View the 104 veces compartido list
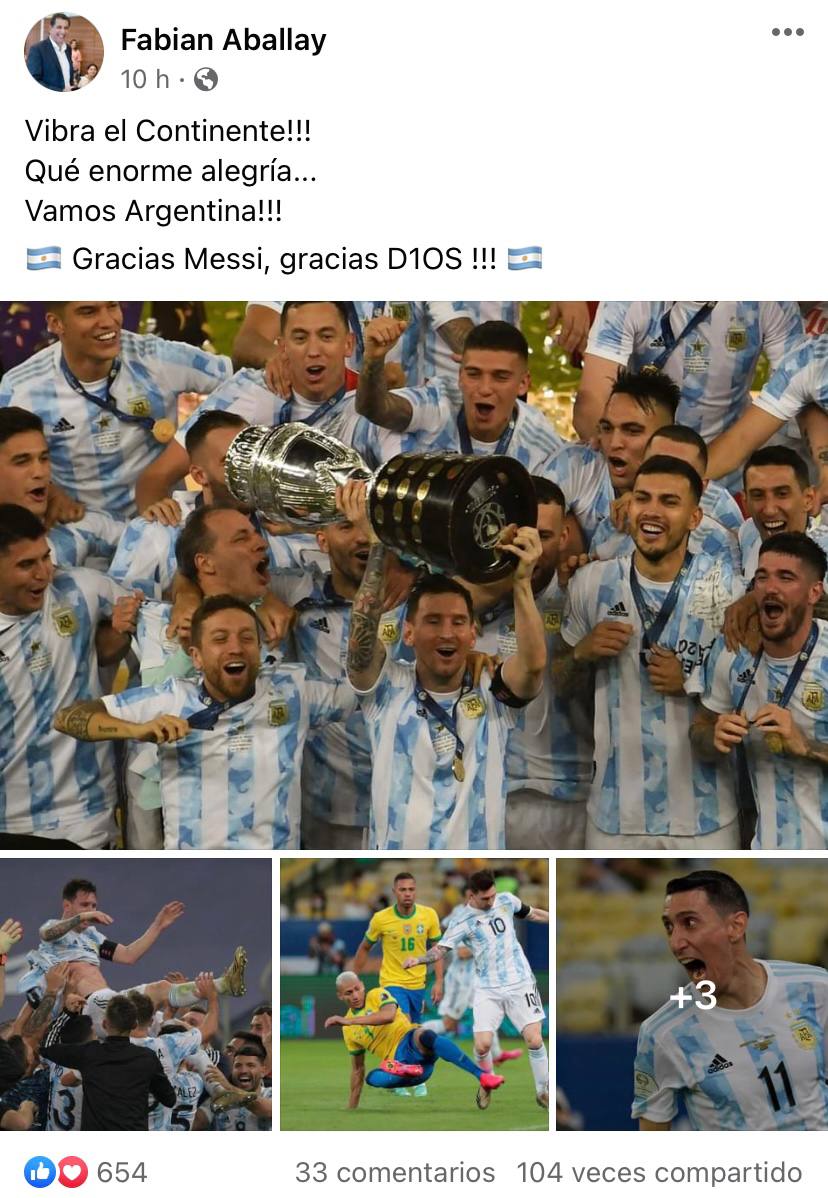This screenshot has height=1198, width=828. point(659,1172)
